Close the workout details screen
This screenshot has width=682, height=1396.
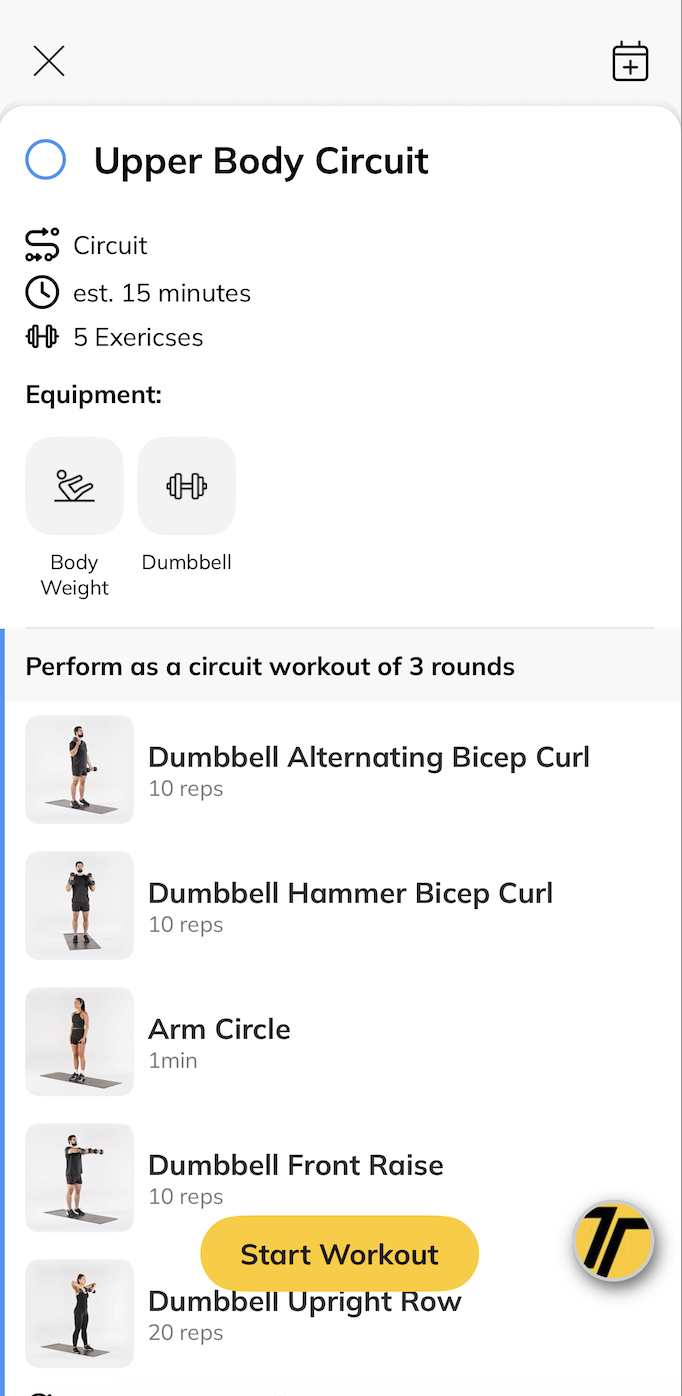(49, 61)
